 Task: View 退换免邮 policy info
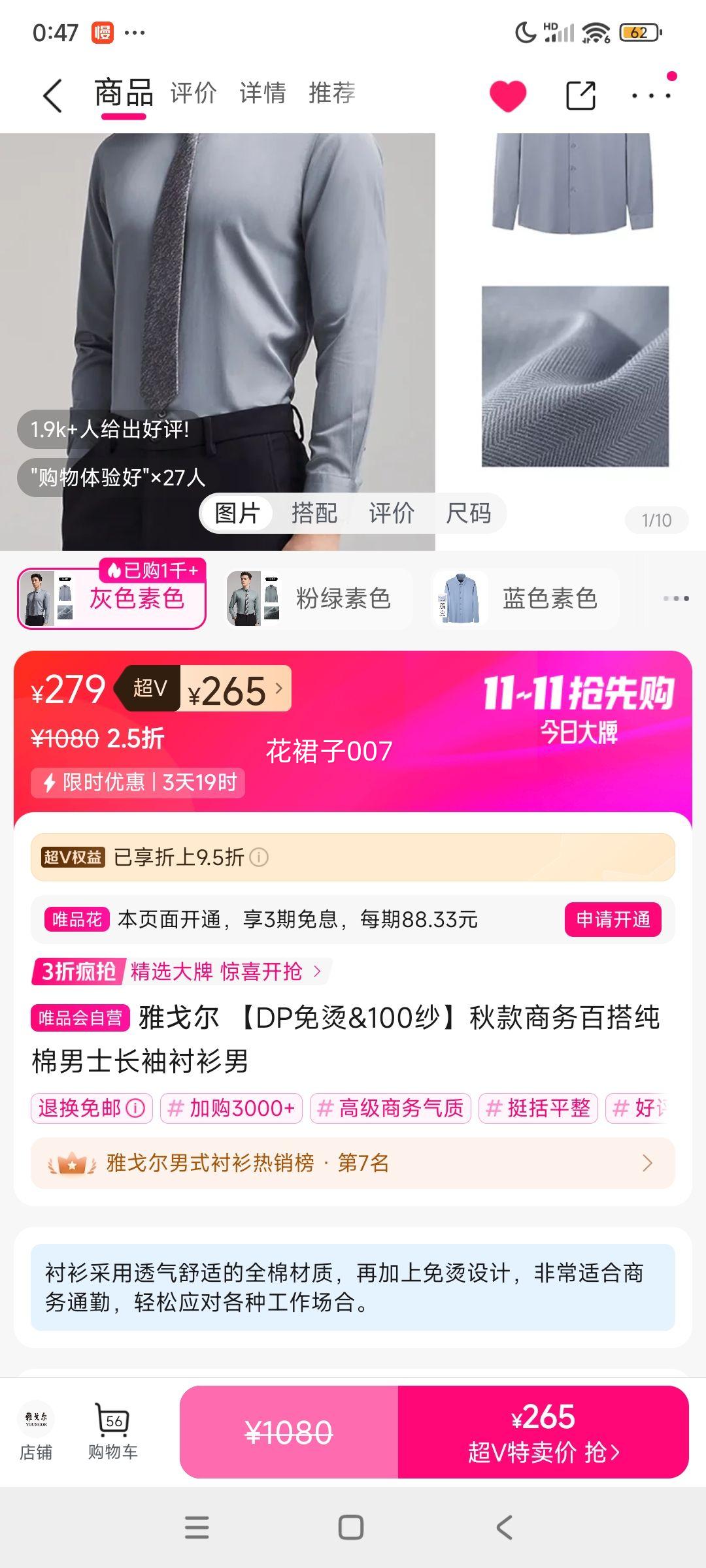(x=92, y=1108)
